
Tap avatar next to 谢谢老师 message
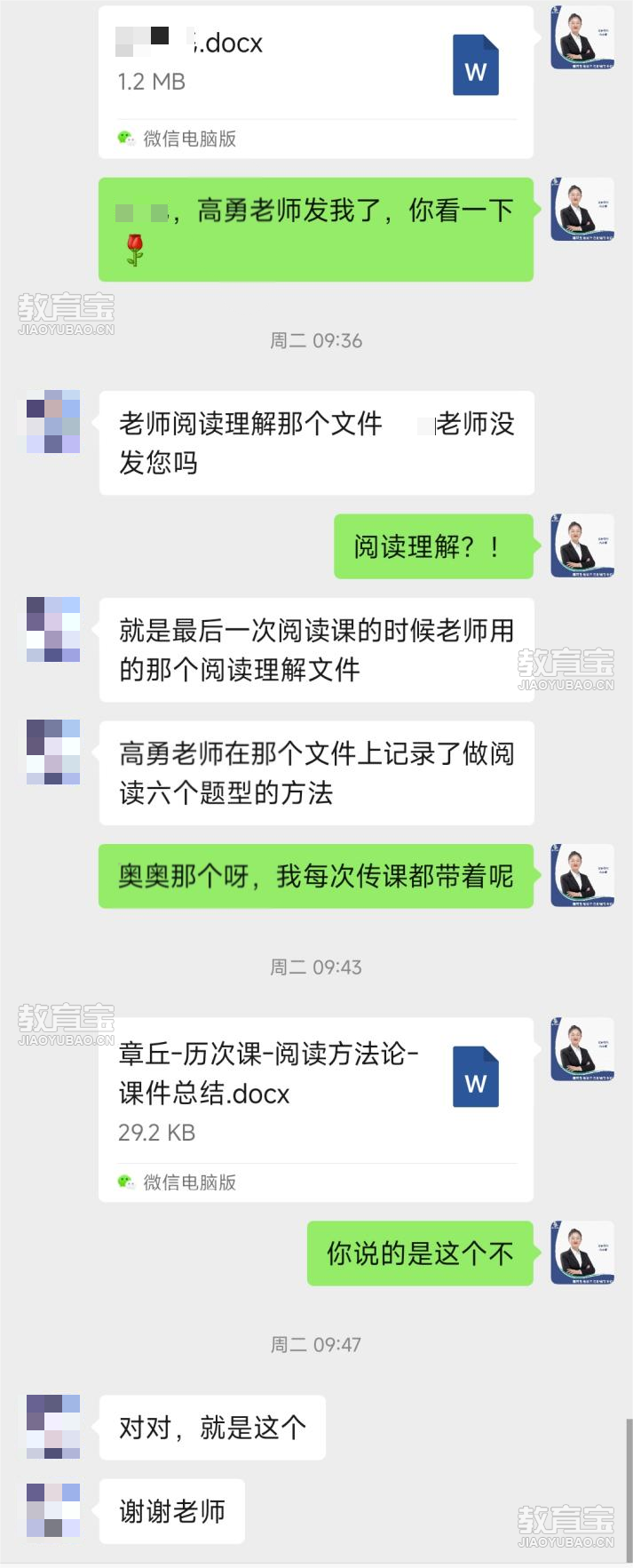click(x=53, y=1509)
